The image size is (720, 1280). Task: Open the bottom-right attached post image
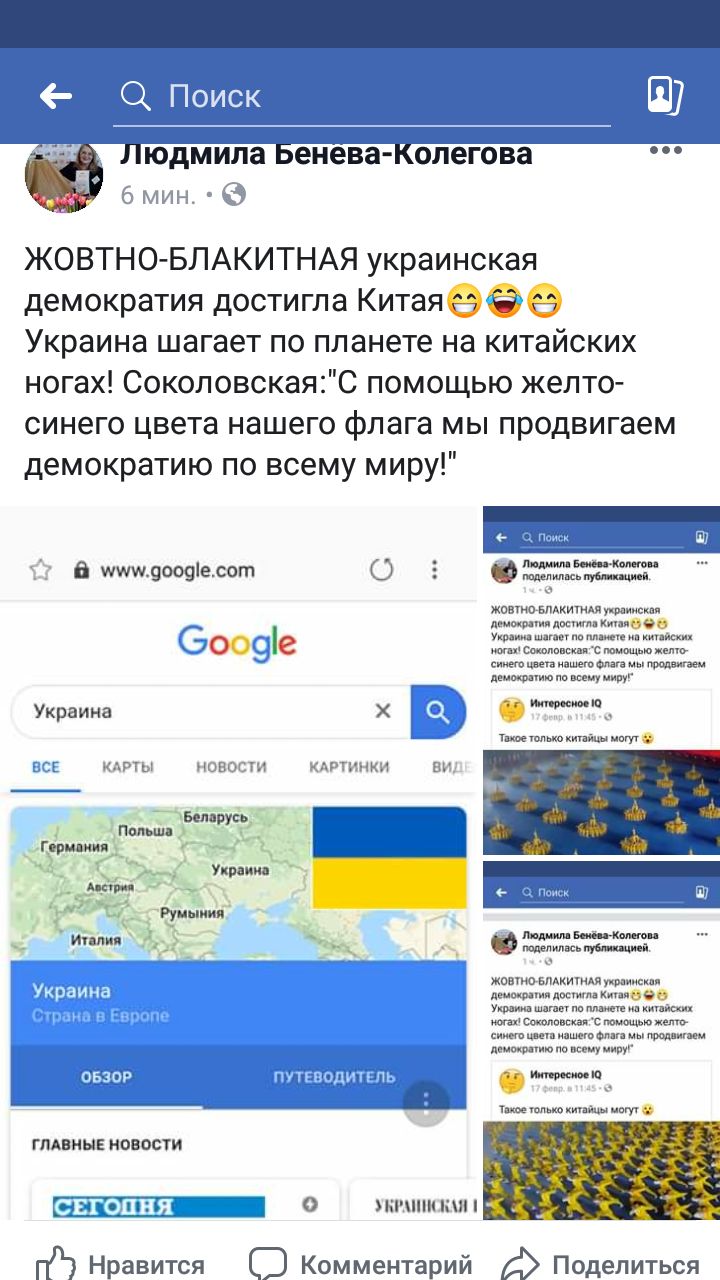602,1040
